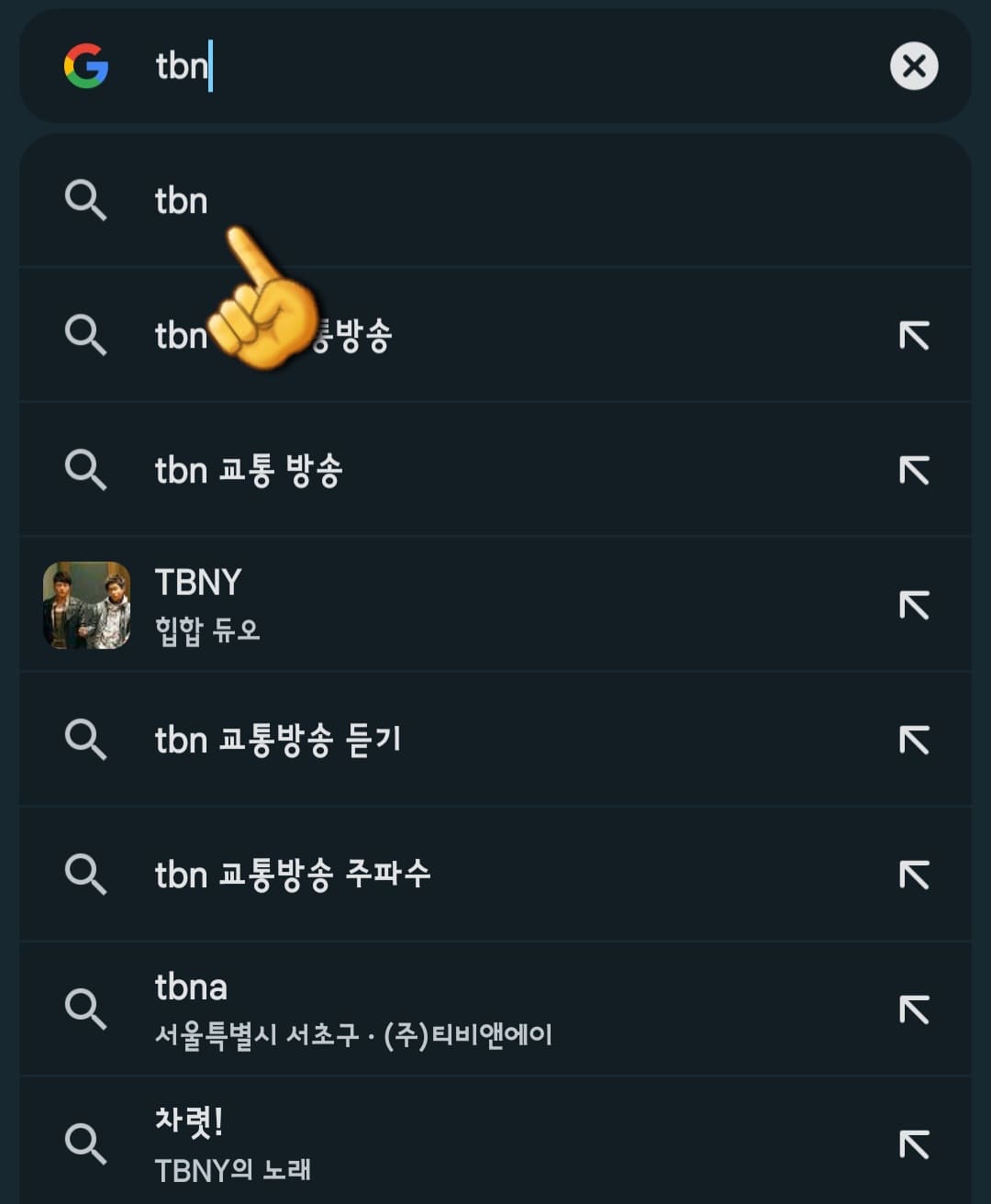991x1204 pixels.
Task: Tap the fill-in arrow for tbn 교통방송 주파수
Action: point(913,874)
